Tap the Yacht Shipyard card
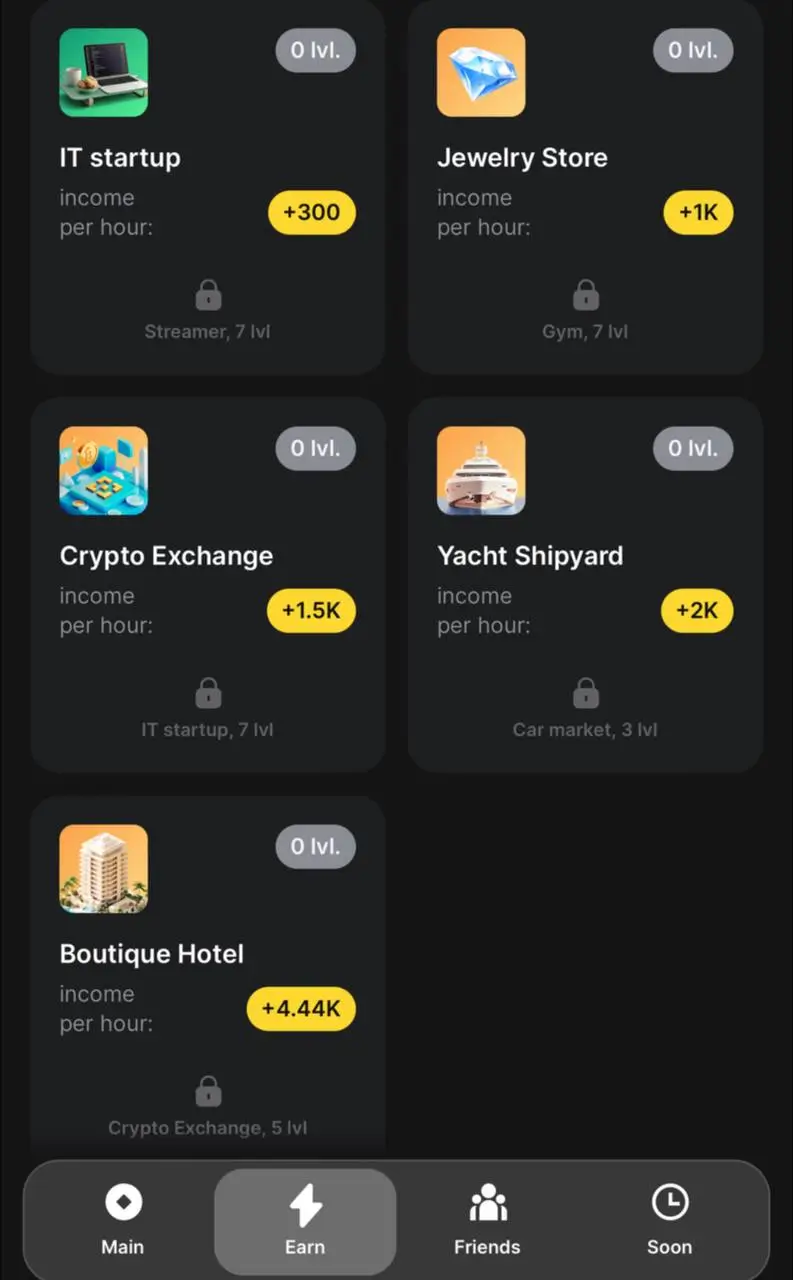 [585, 584]
